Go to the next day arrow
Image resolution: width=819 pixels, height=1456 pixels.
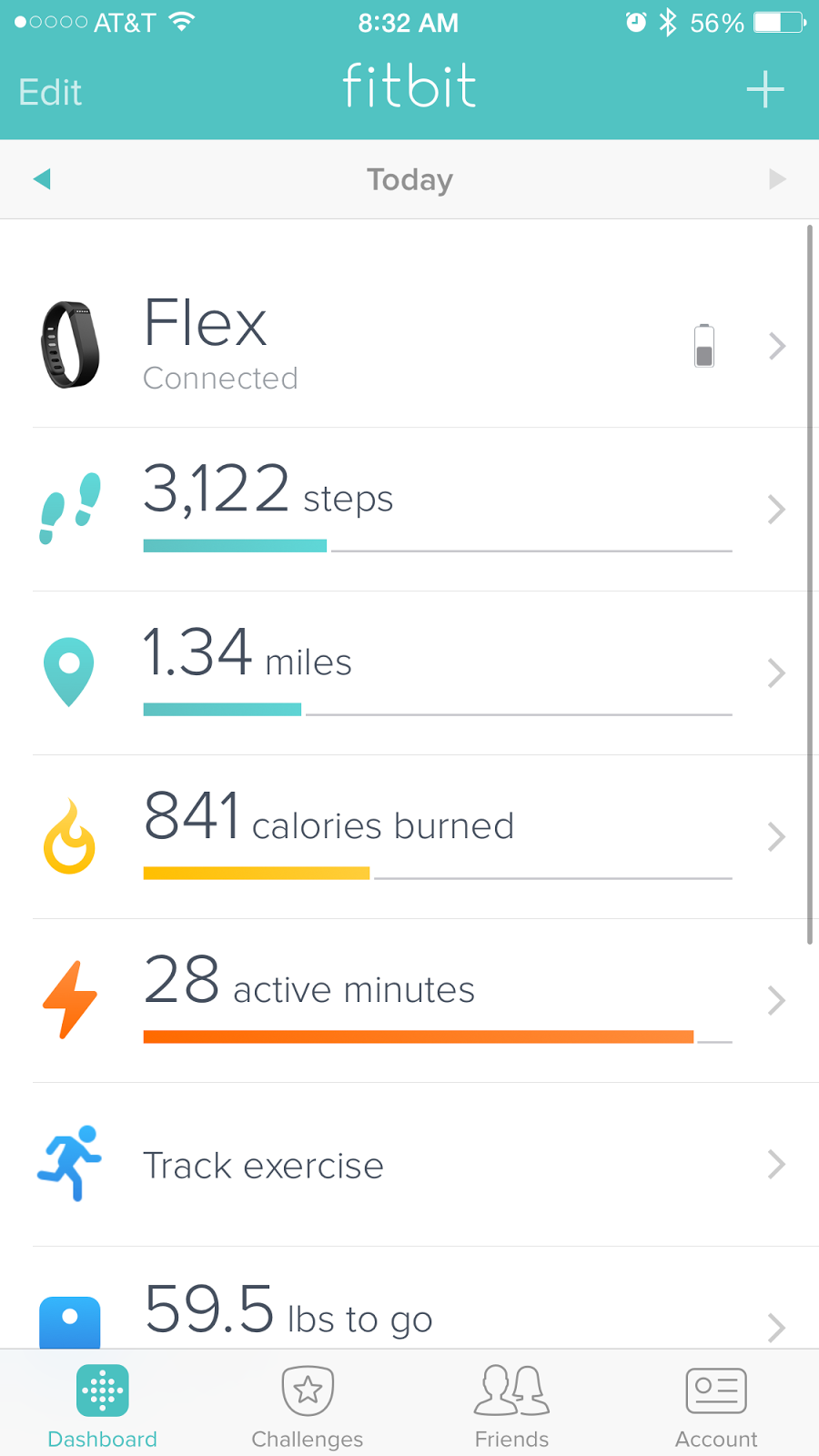[776, 178]
